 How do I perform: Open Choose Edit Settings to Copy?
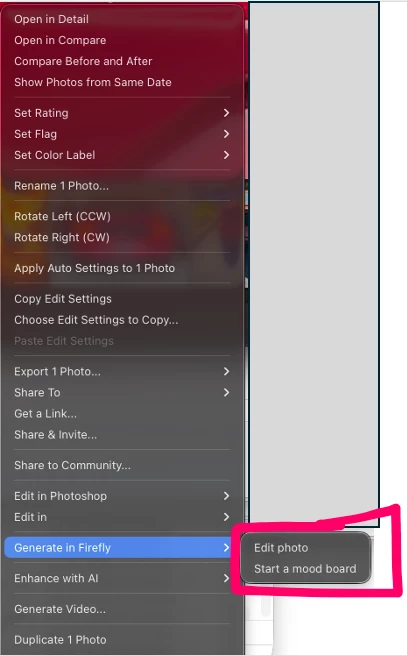[121, 320]
